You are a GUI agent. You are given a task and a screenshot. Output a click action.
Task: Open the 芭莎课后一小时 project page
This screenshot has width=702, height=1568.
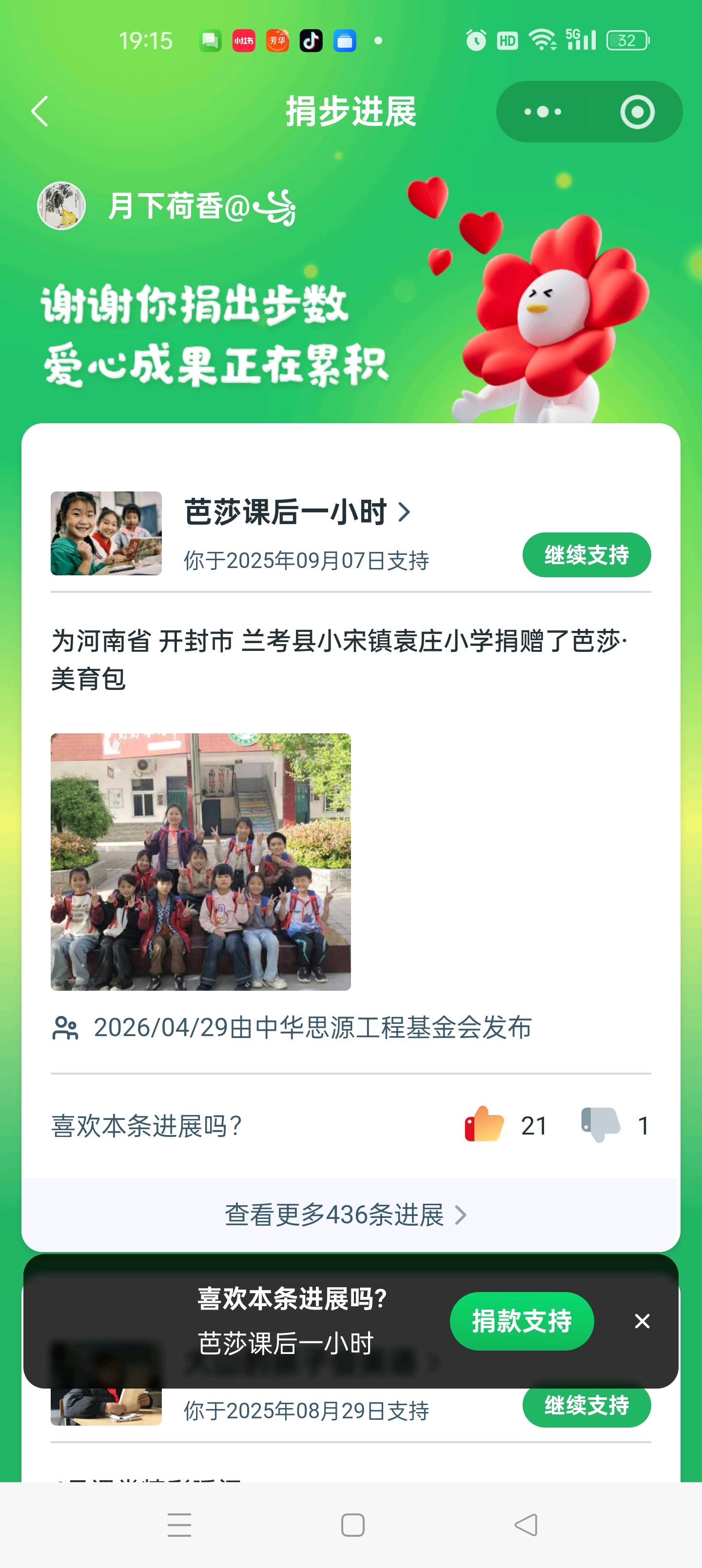(x=297, y=512)
